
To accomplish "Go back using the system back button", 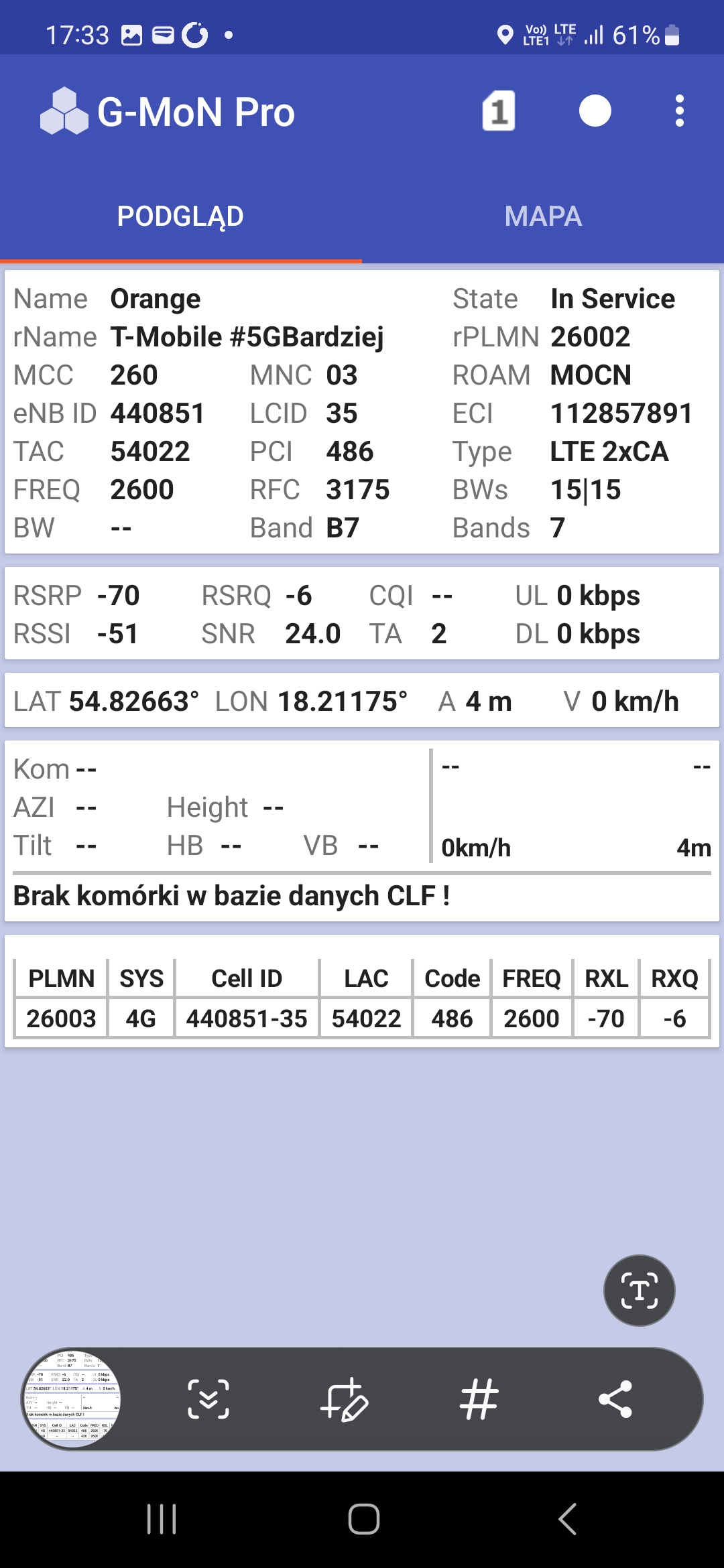I will pyautogui.click(x=567, y=1519).
